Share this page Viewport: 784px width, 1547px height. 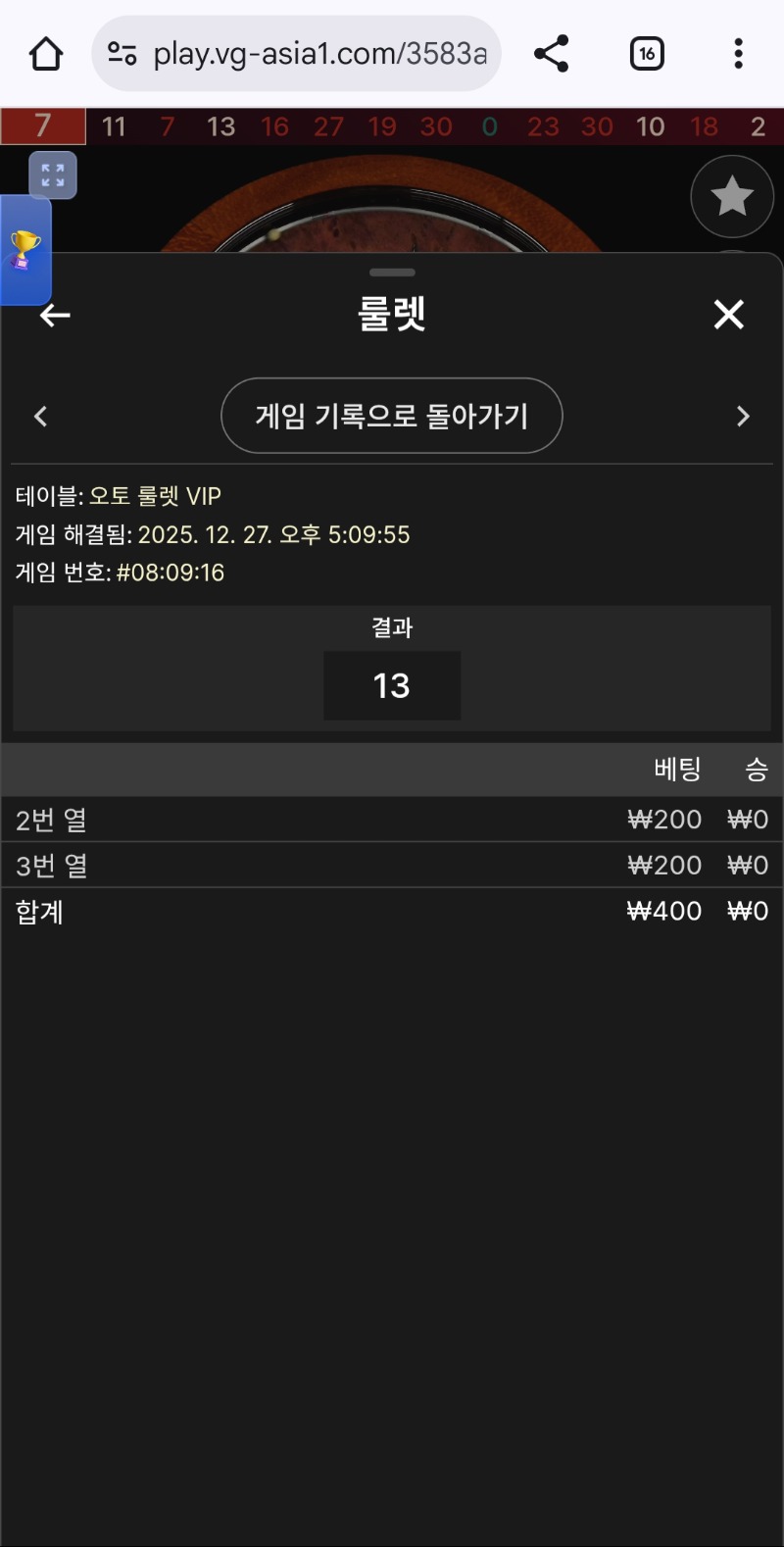tap(552, 54)
